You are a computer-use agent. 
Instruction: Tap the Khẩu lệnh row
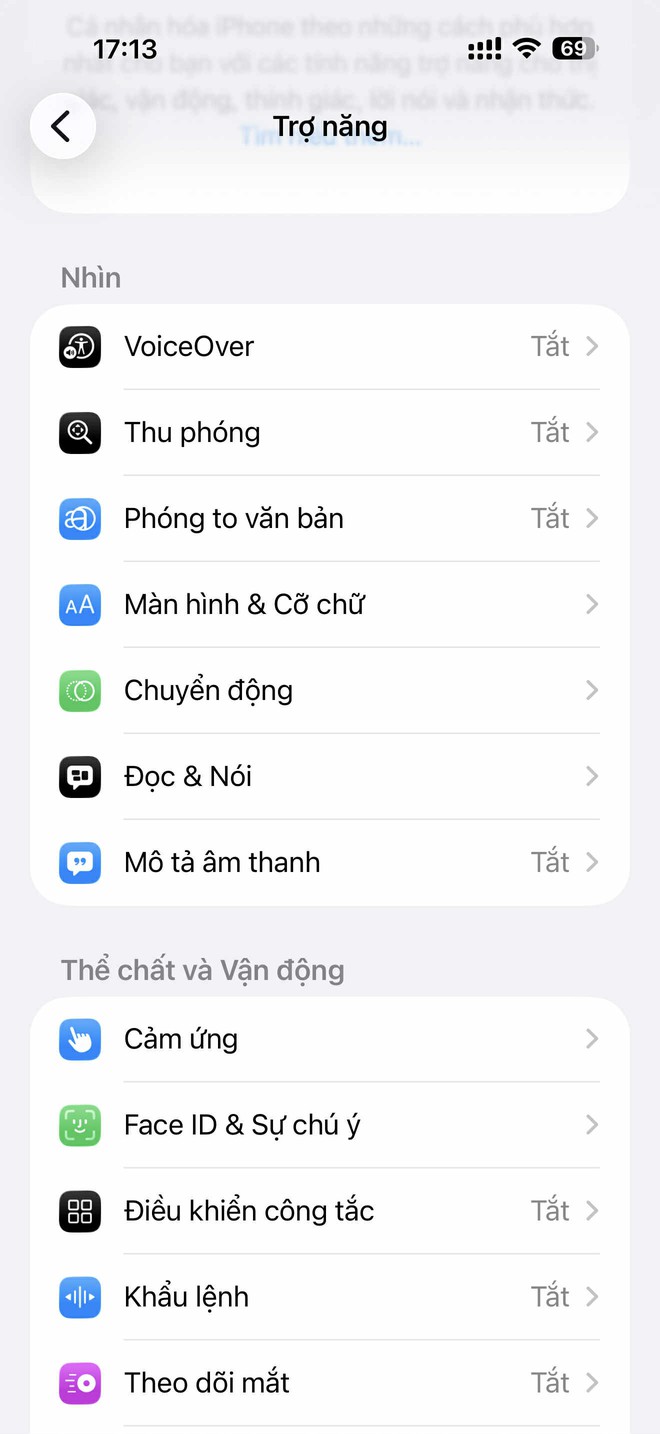330,1298
